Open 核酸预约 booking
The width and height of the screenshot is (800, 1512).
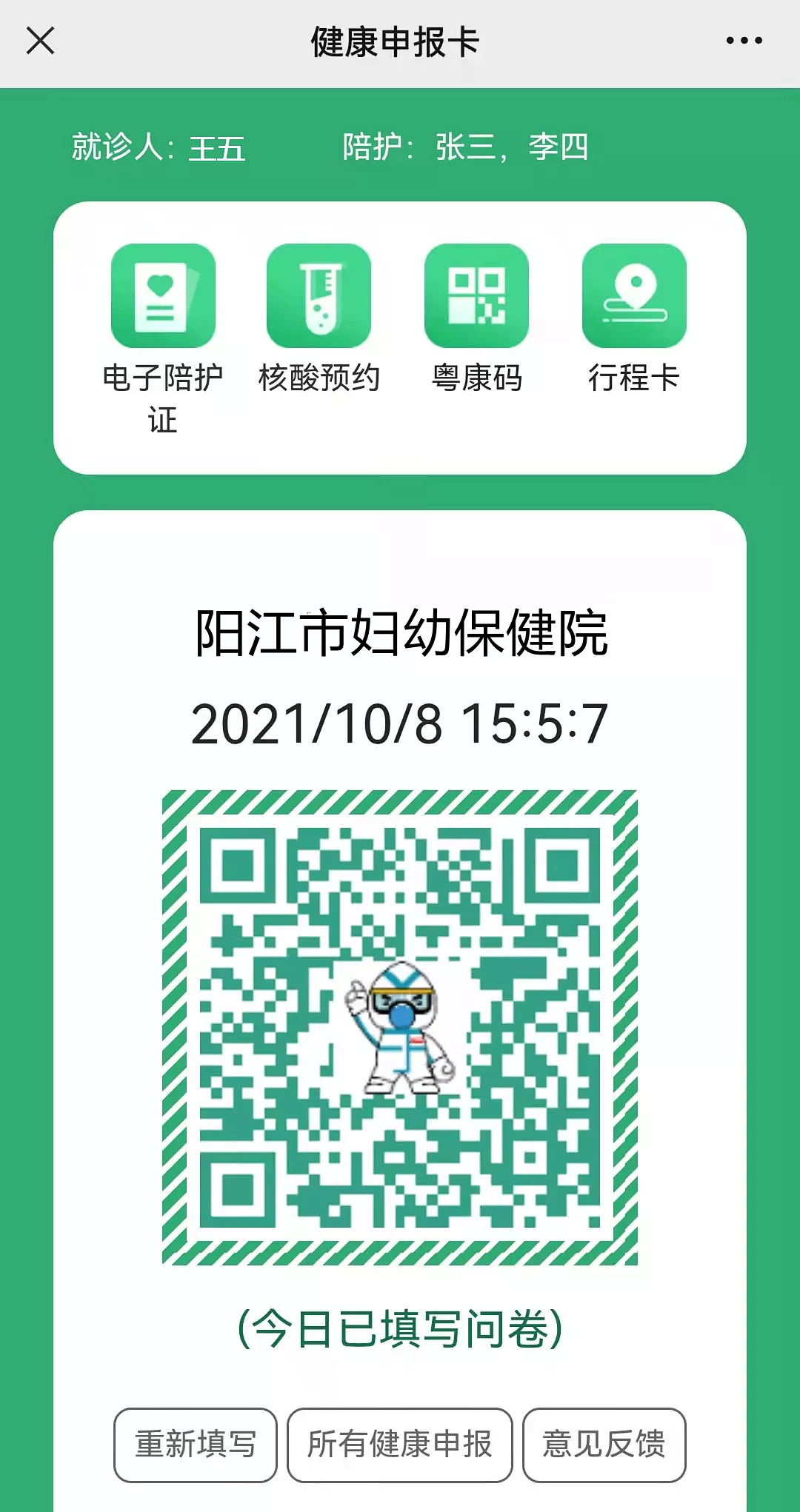[319, 296]
